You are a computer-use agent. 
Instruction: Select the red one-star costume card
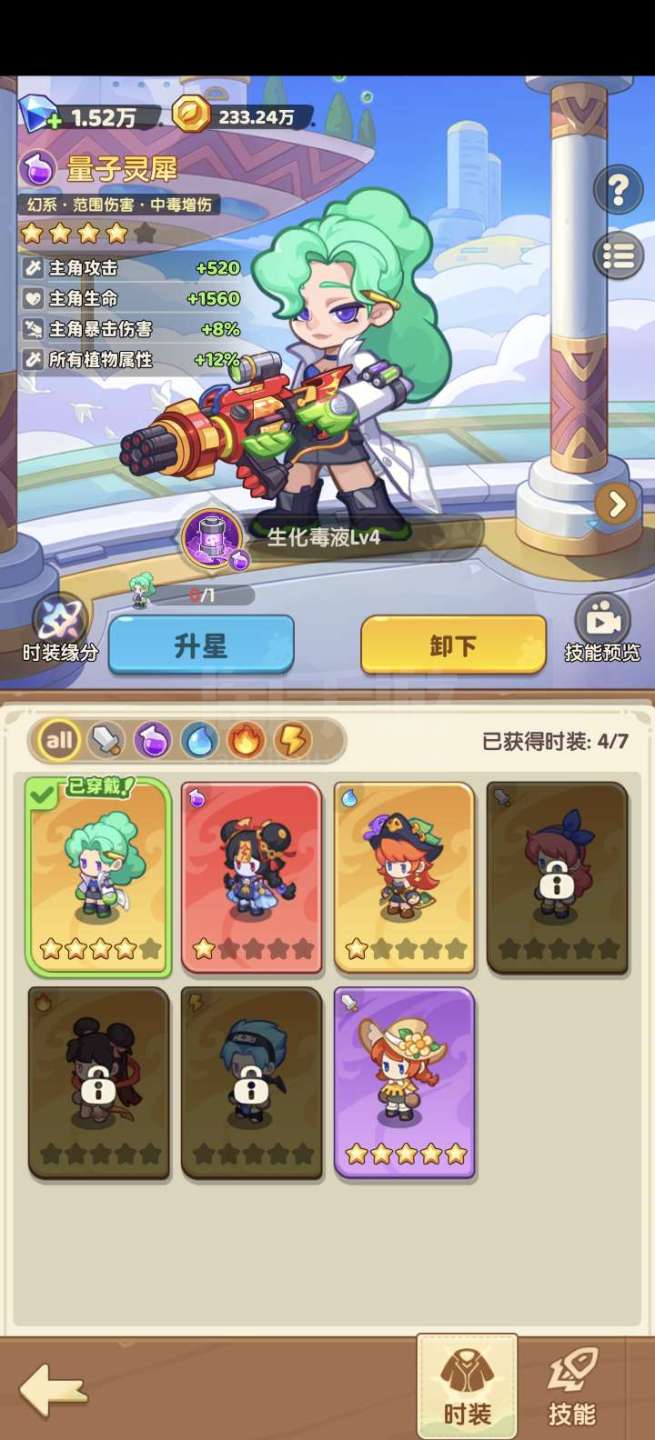(252, 877)
